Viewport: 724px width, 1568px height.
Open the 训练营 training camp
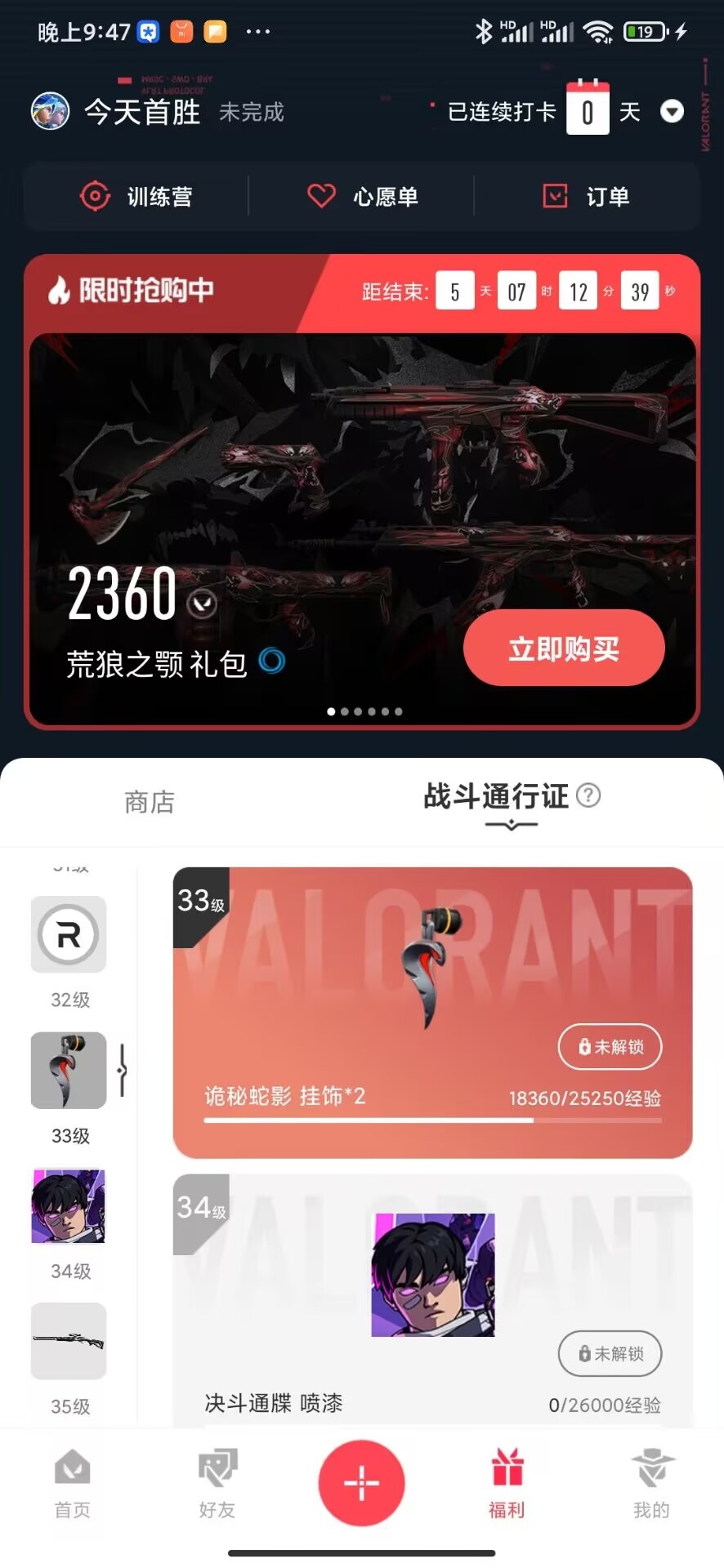click(136, 196)
